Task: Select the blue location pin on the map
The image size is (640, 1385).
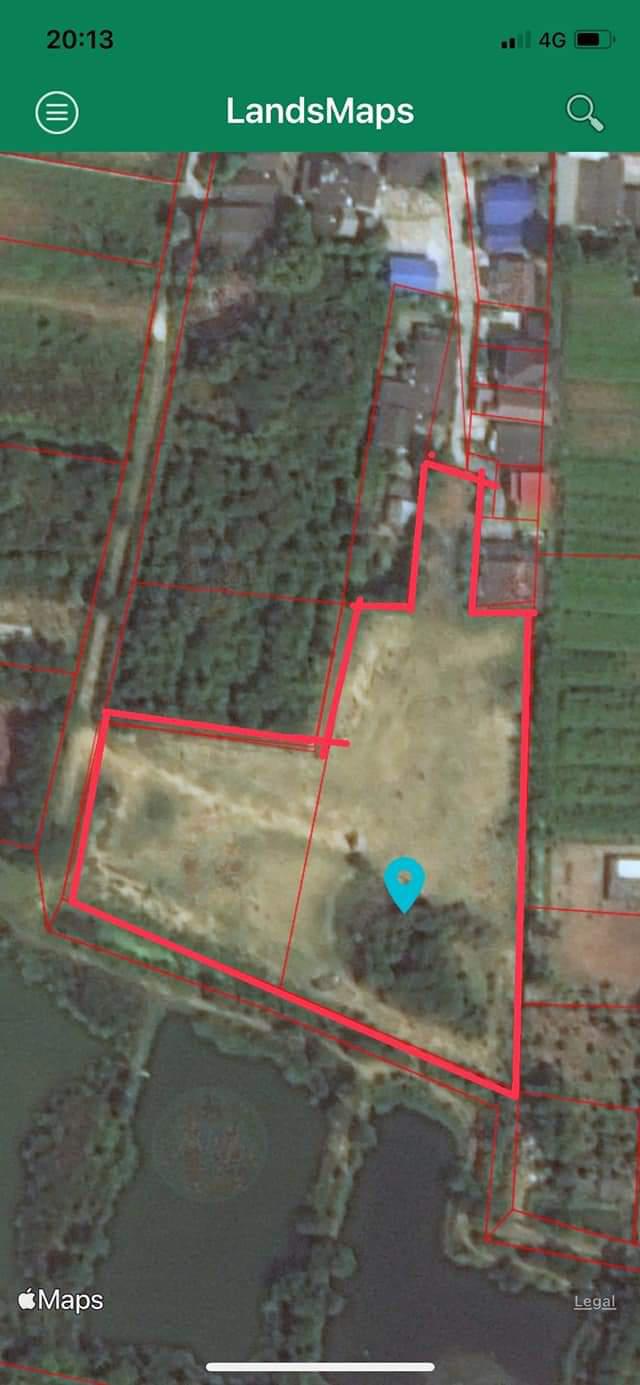Action: pos(404,885)
